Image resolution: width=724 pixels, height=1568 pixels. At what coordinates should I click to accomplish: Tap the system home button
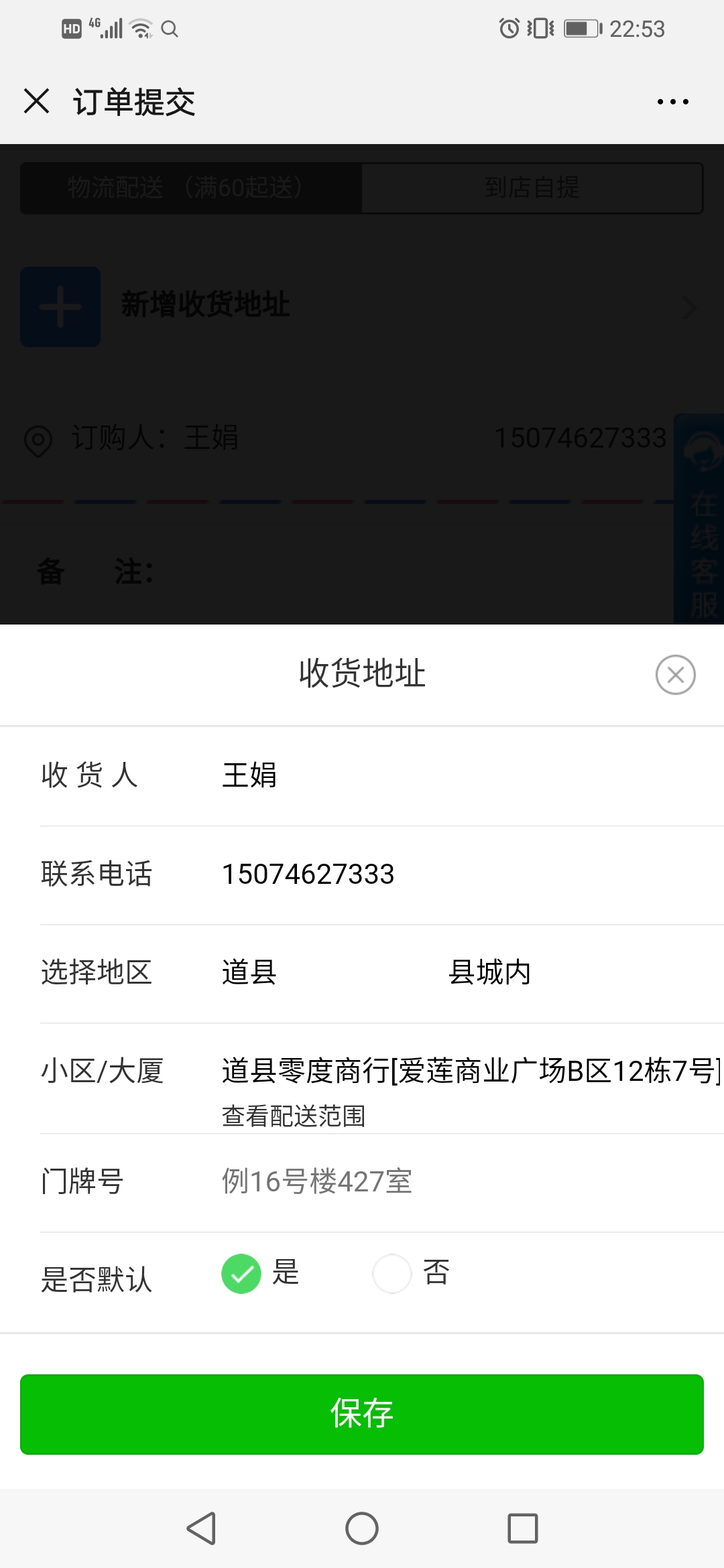[362, 1528]
